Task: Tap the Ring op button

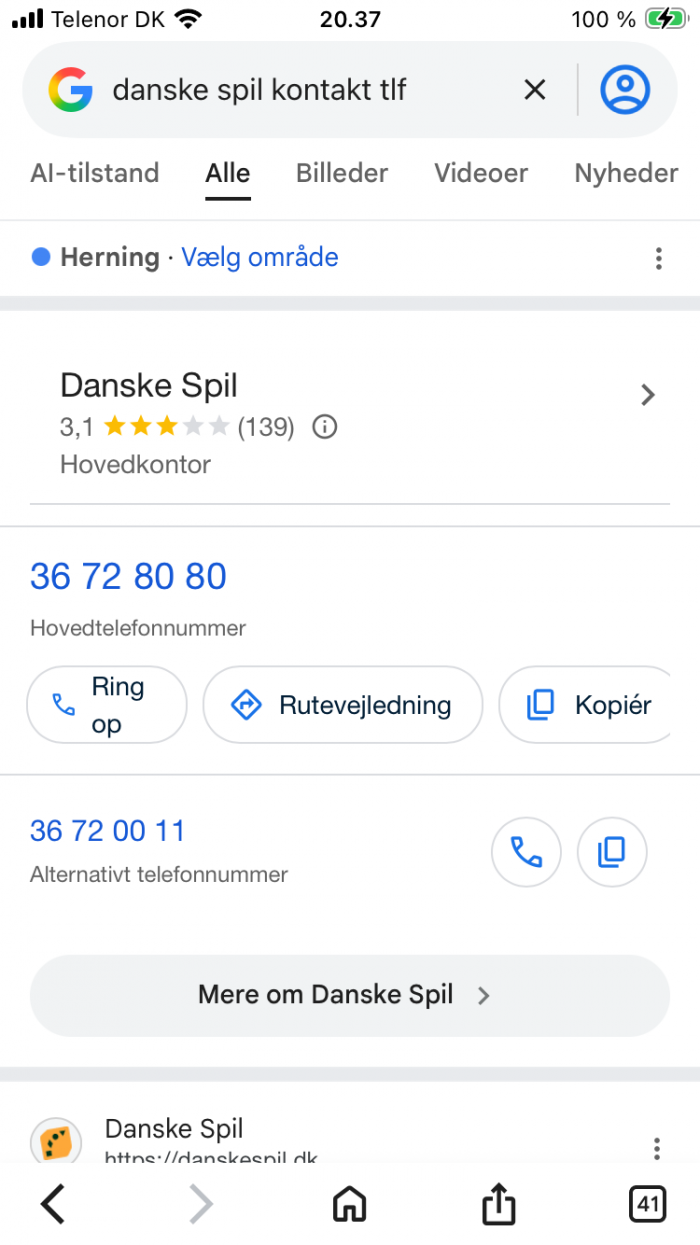Action: point(107,705)
